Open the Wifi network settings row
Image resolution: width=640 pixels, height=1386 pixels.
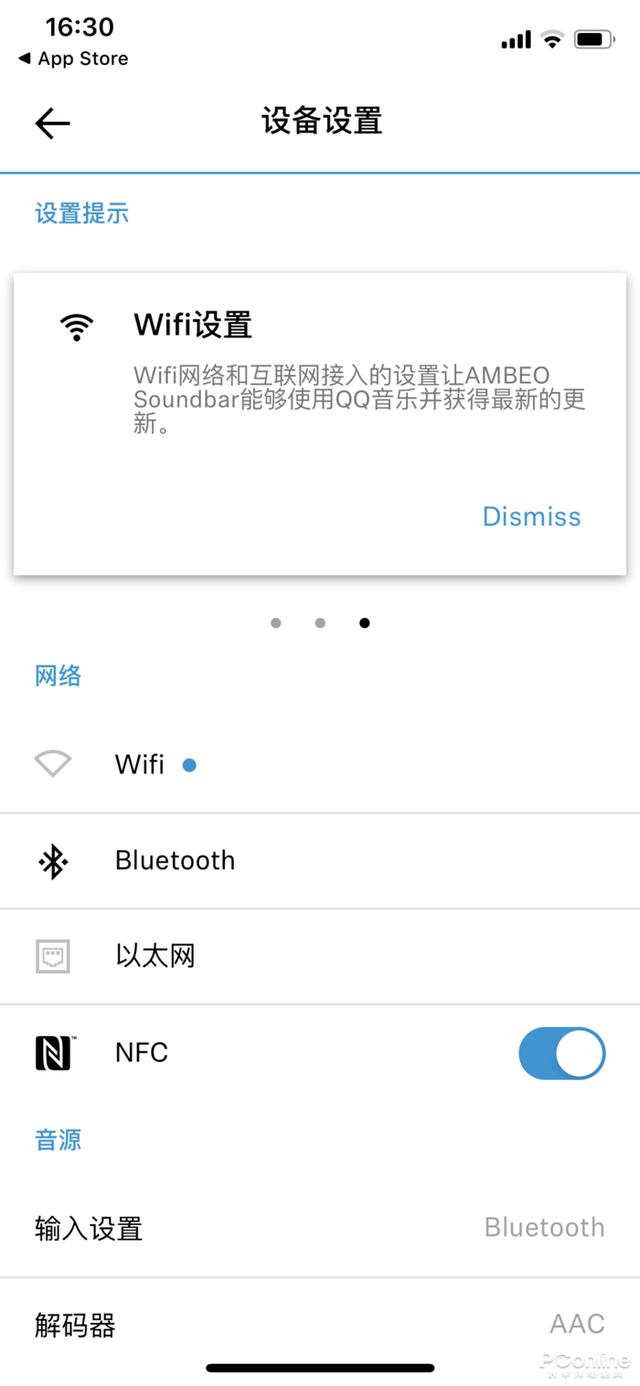click(320, 765)
